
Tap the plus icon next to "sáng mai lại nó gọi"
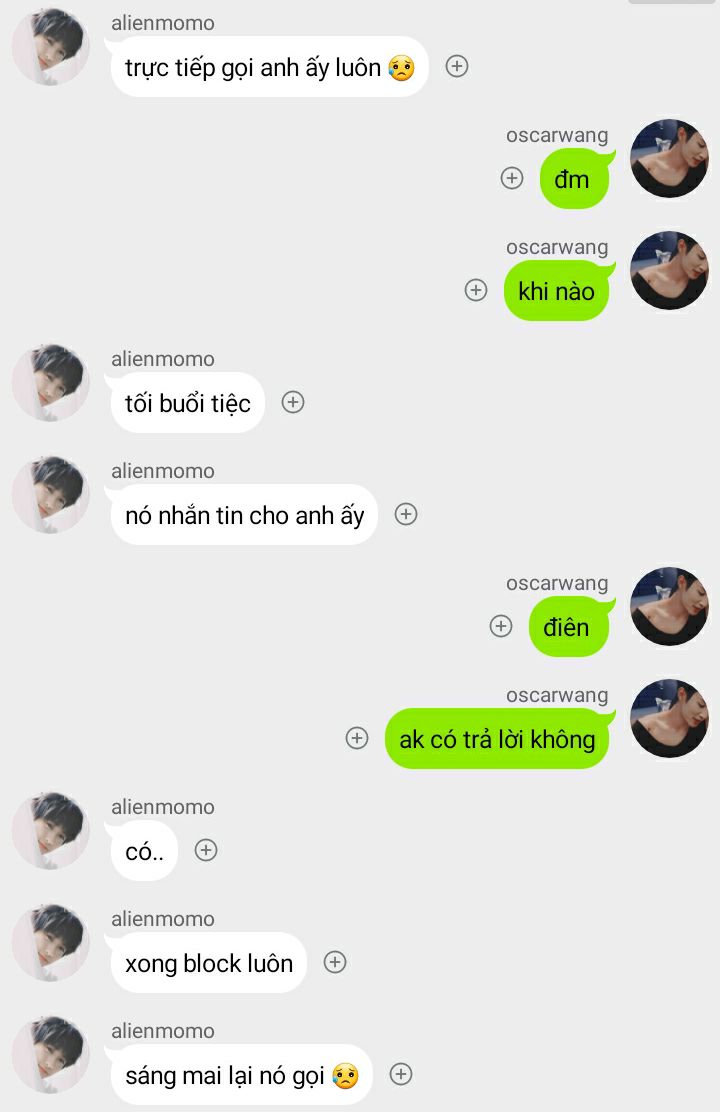click(401, 1074)
